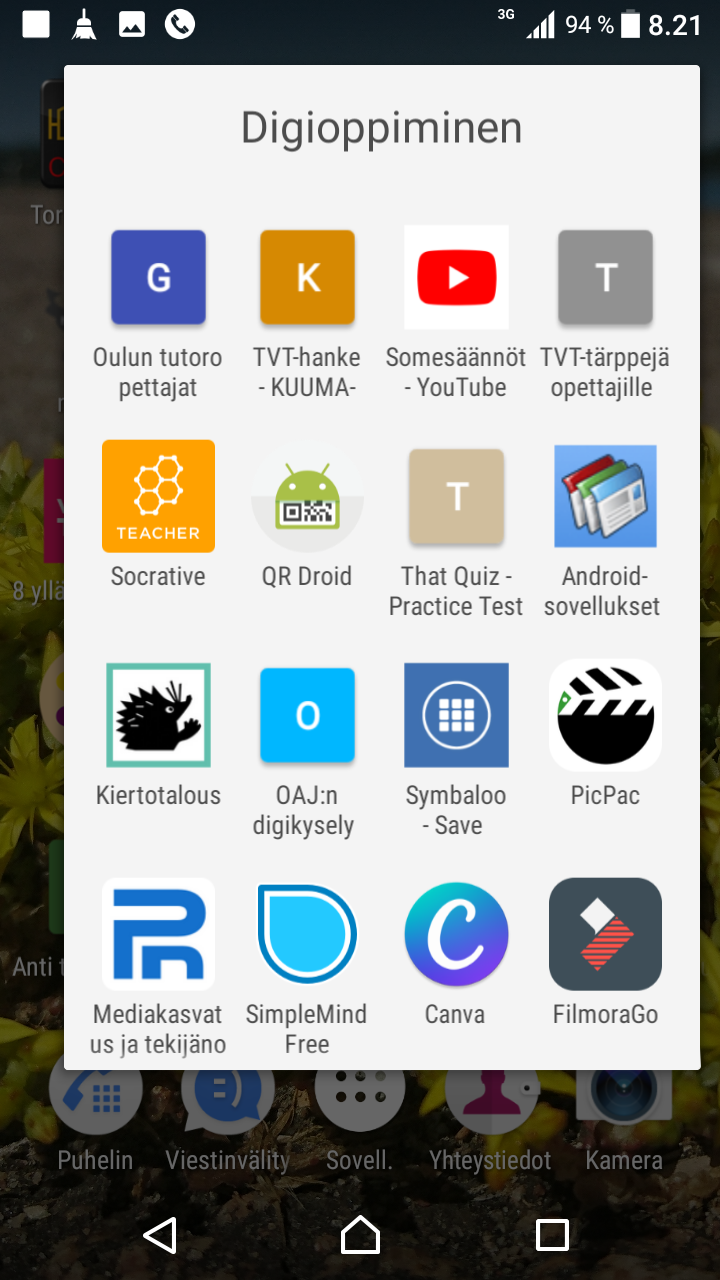Launch SimpleMind Free

[307, 934]
